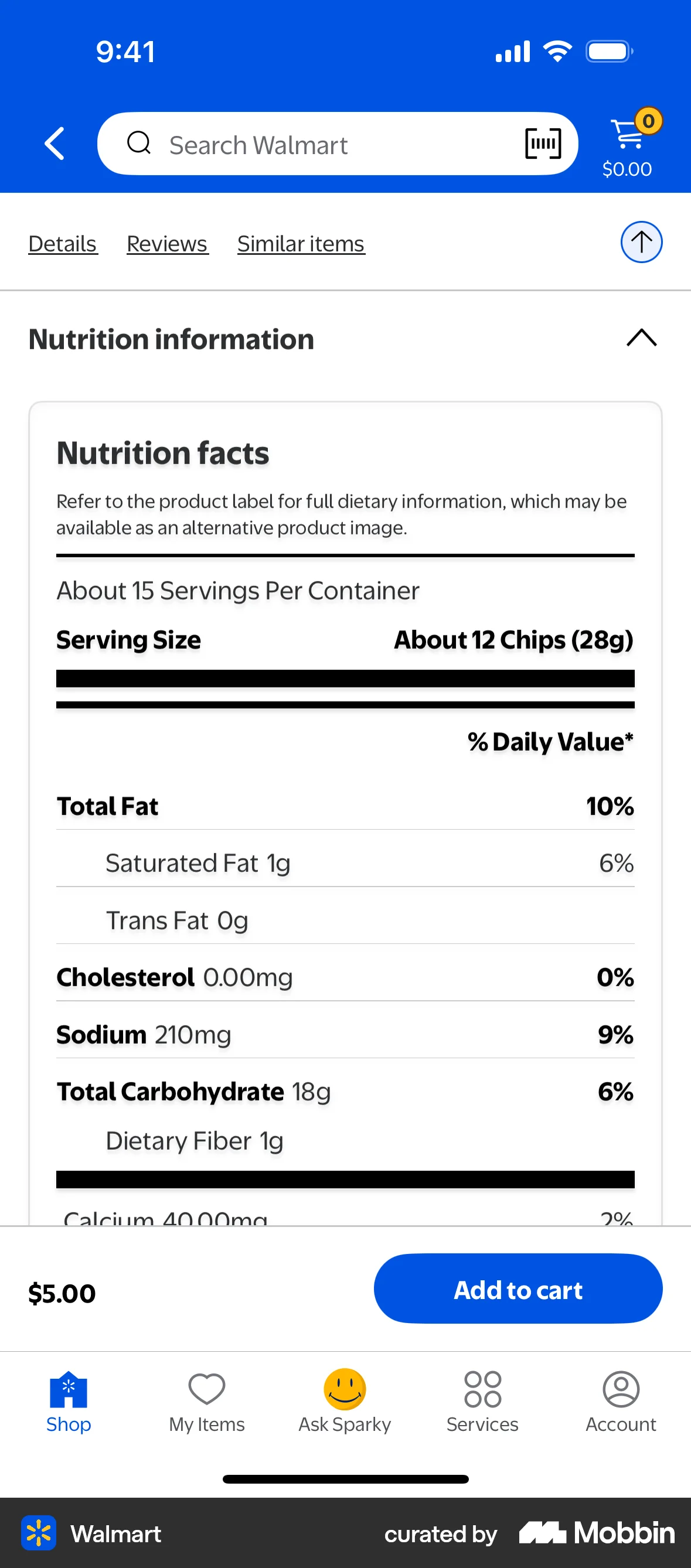Tap the home indicator bar

point(345,1480)
